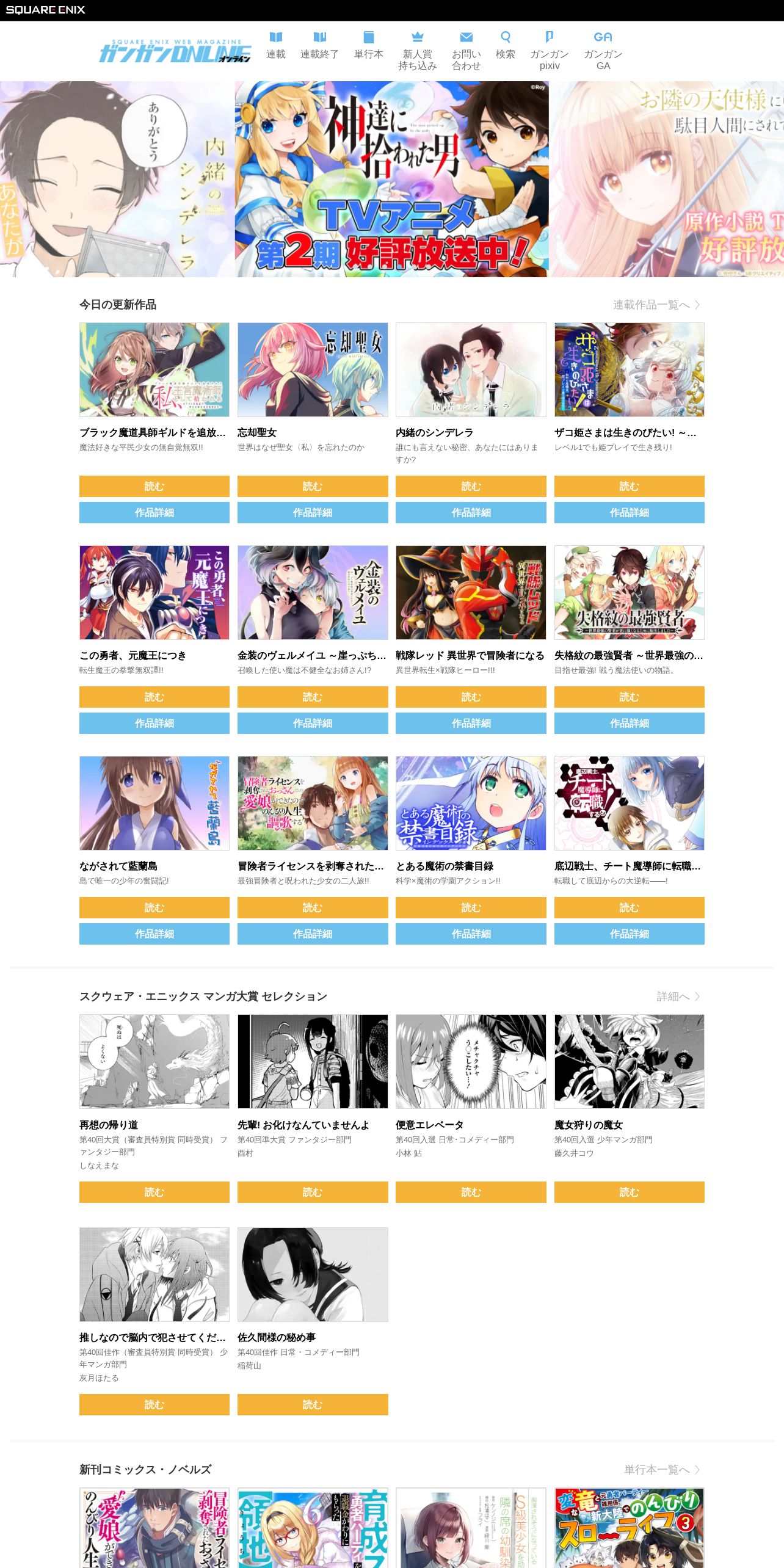Viewport: 784px width, 1568px height.
Task: Tap 読む under 忘却聖女
Action: pyautogui.click(x=313, y=486)
